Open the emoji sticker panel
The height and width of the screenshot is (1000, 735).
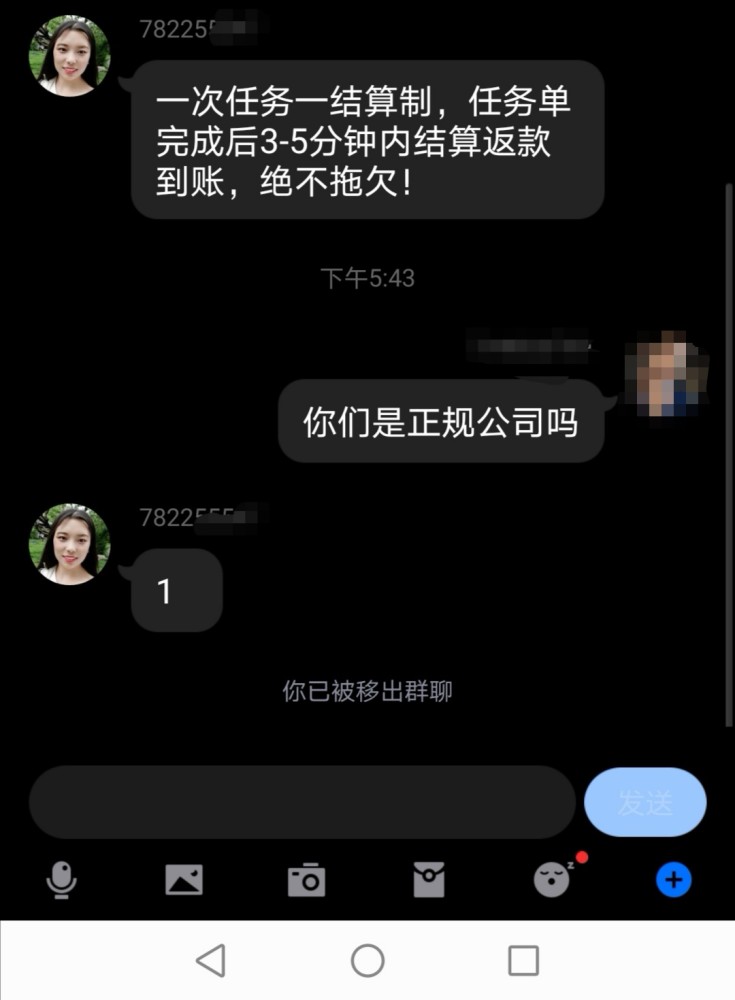pos(551,880)
